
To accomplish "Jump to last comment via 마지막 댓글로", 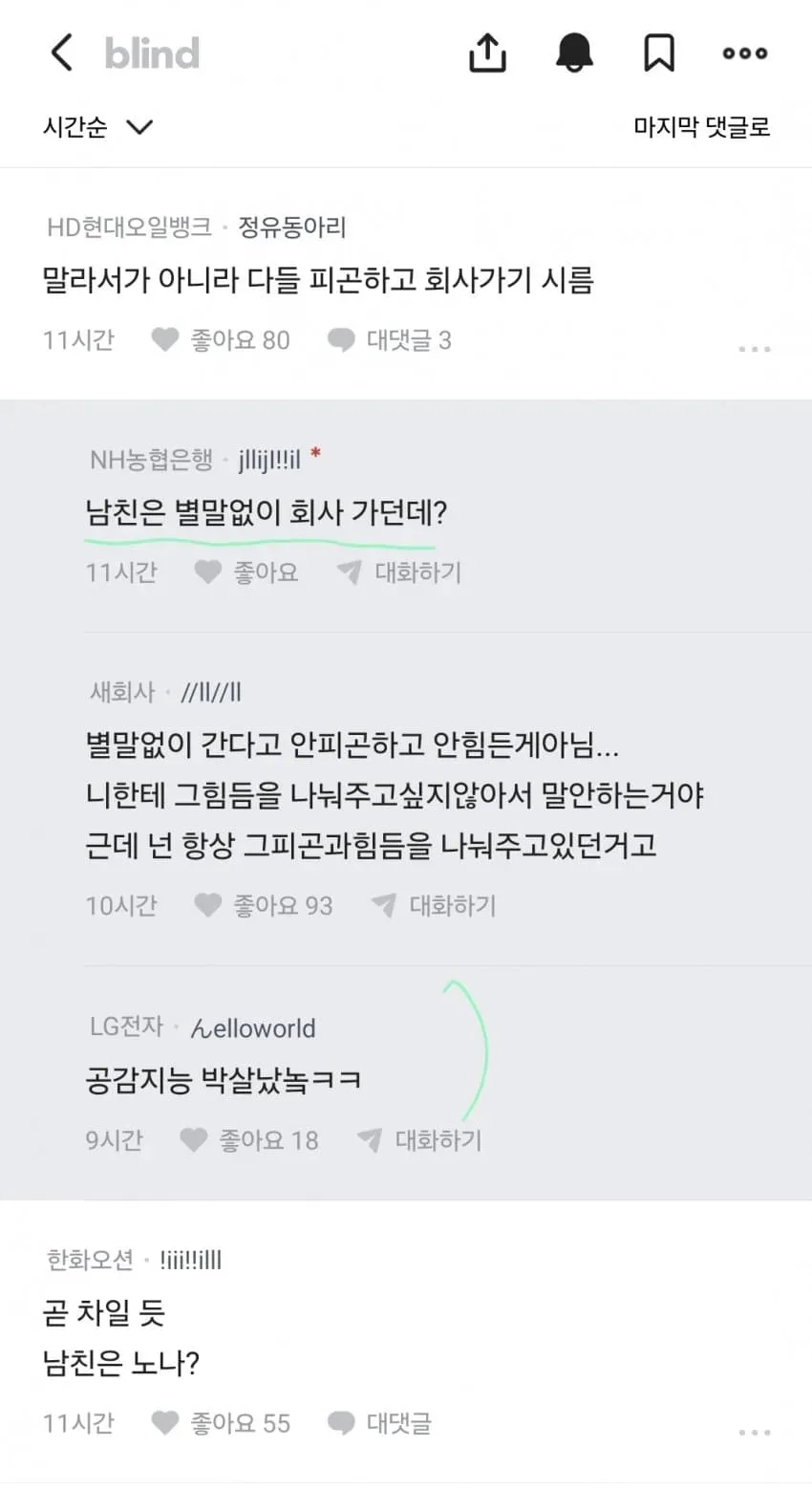I will point(702,127).
